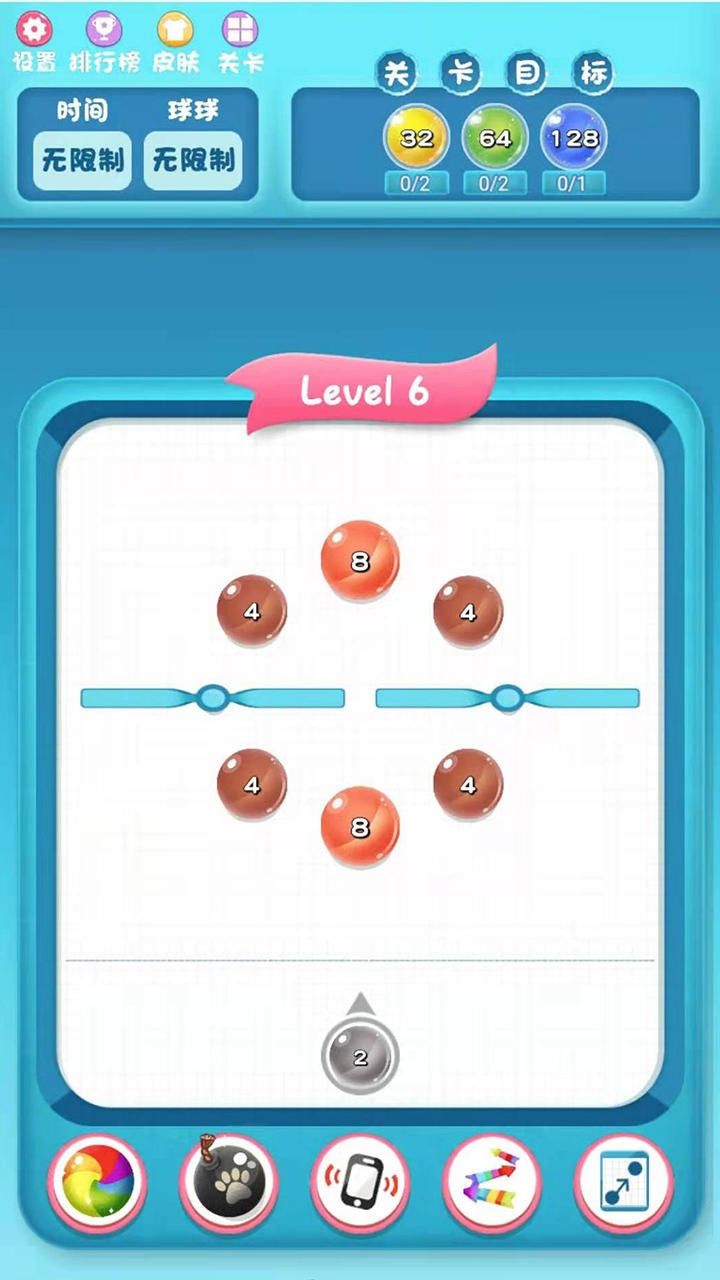Open the 关卡 level selection

pos(240,42)
